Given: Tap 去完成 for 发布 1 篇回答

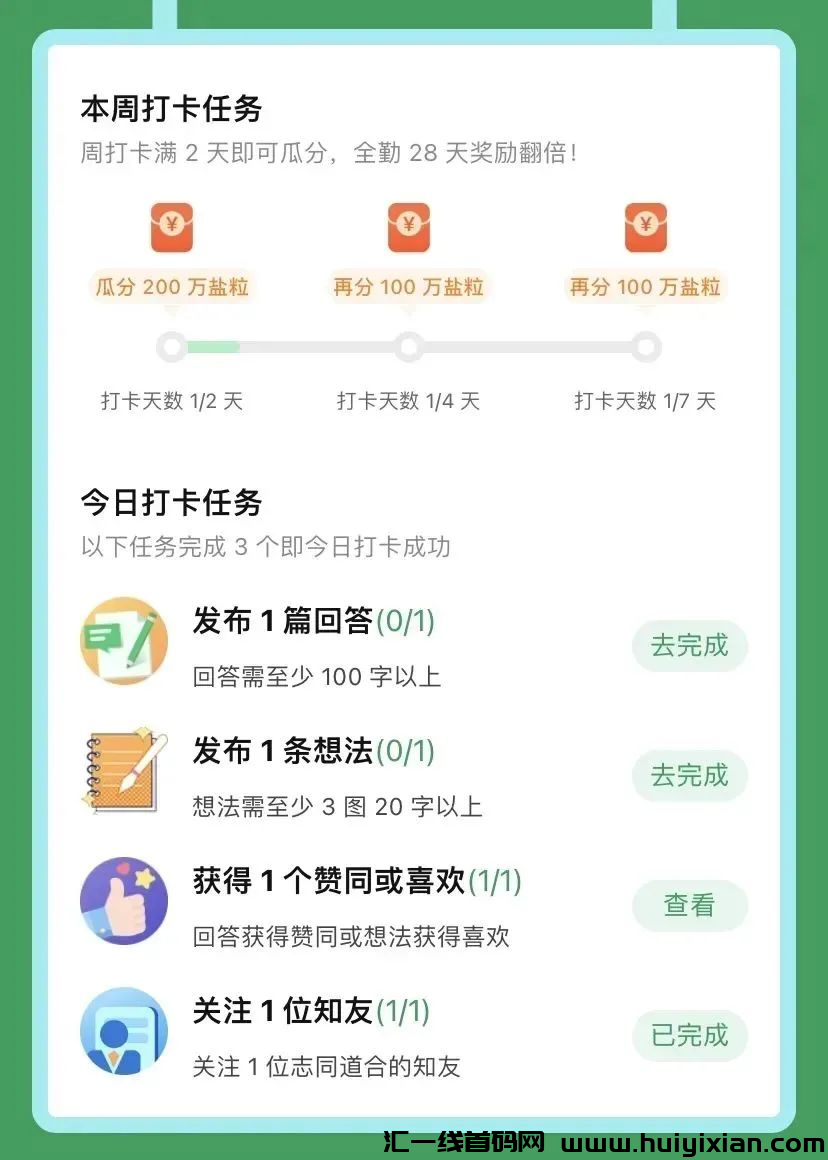Looking at the screenshot, I should pos(689,646).
